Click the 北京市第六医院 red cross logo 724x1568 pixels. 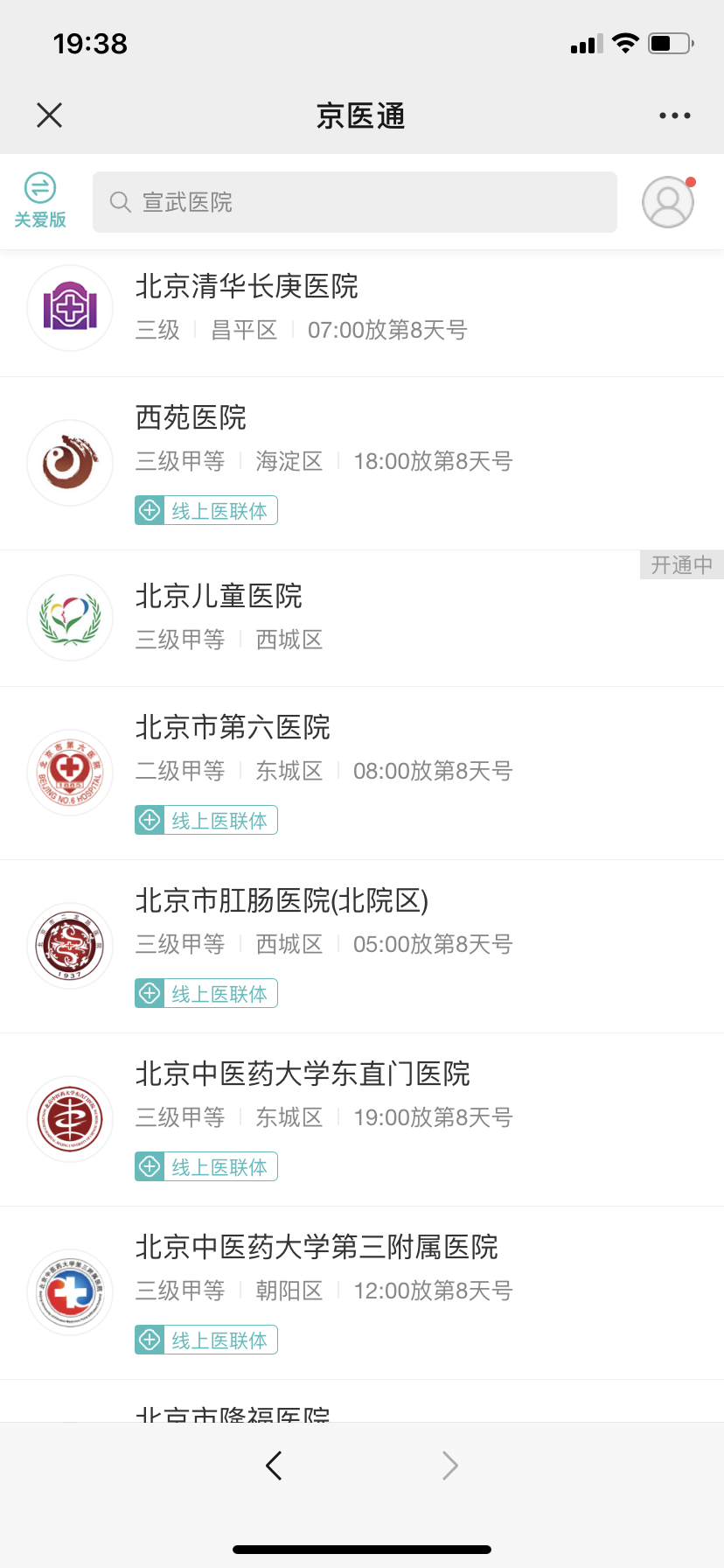(70, 772)
